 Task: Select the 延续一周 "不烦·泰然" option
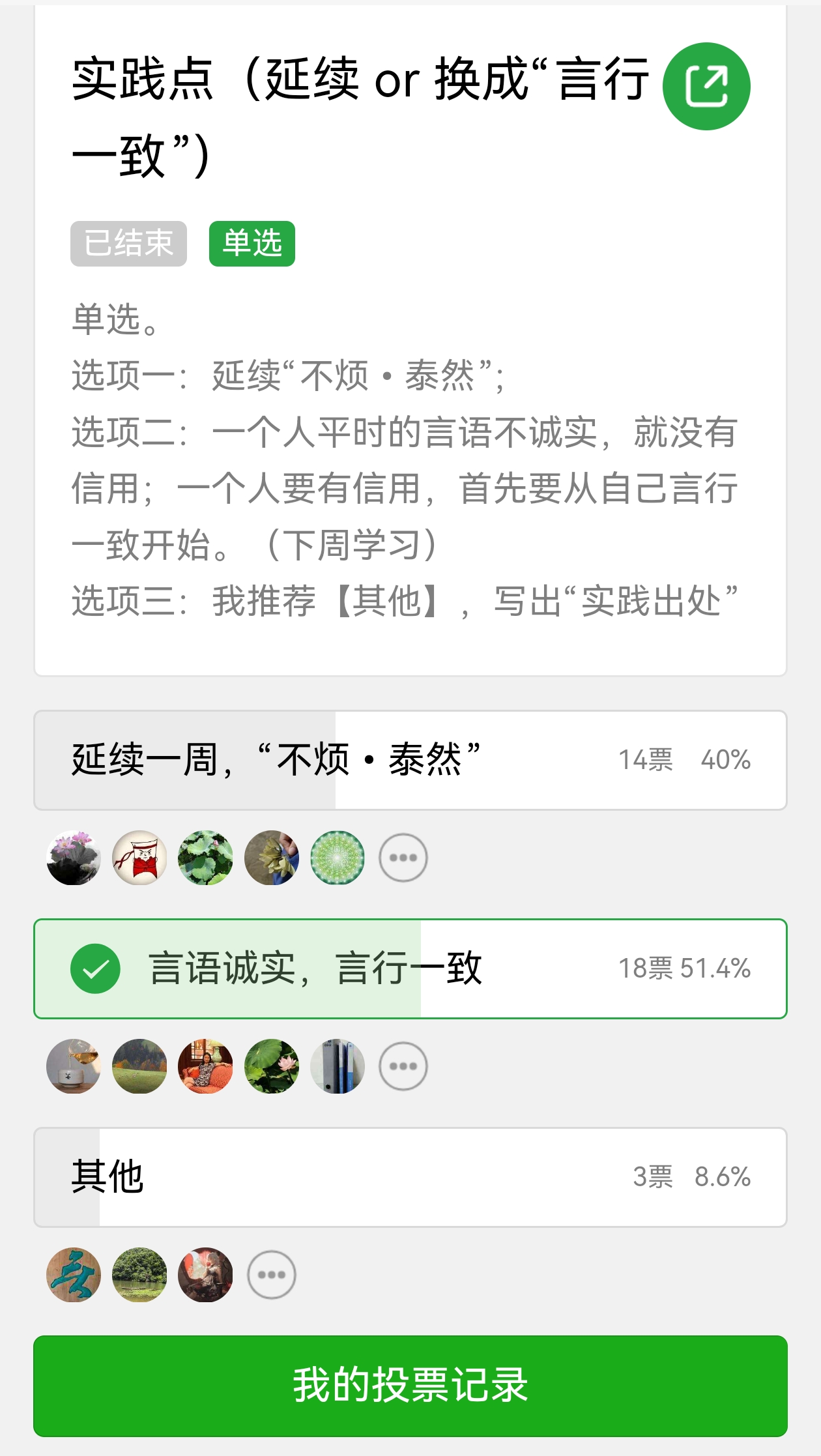(410, 760)
